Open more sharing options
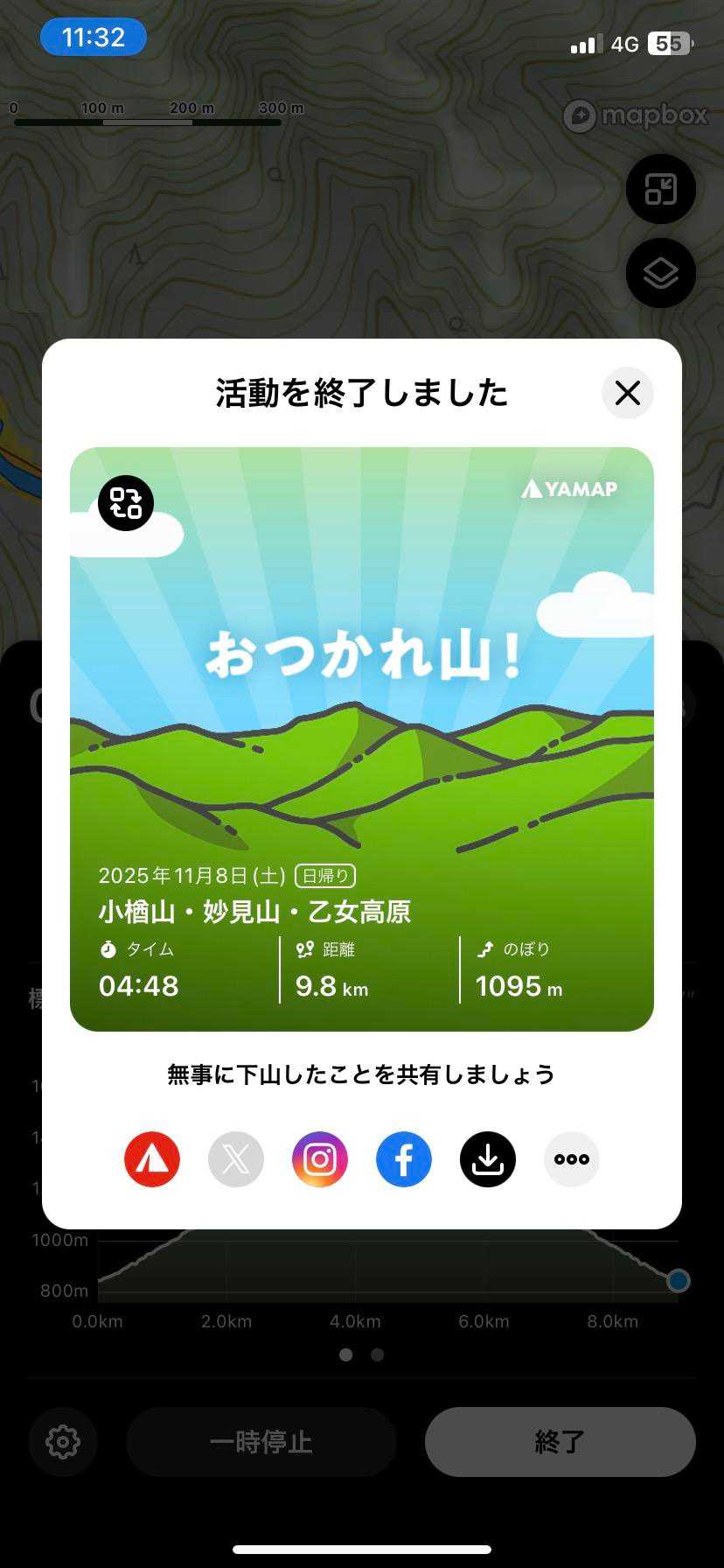This screenshot has width=724, height=1568. pos(572,1159)
